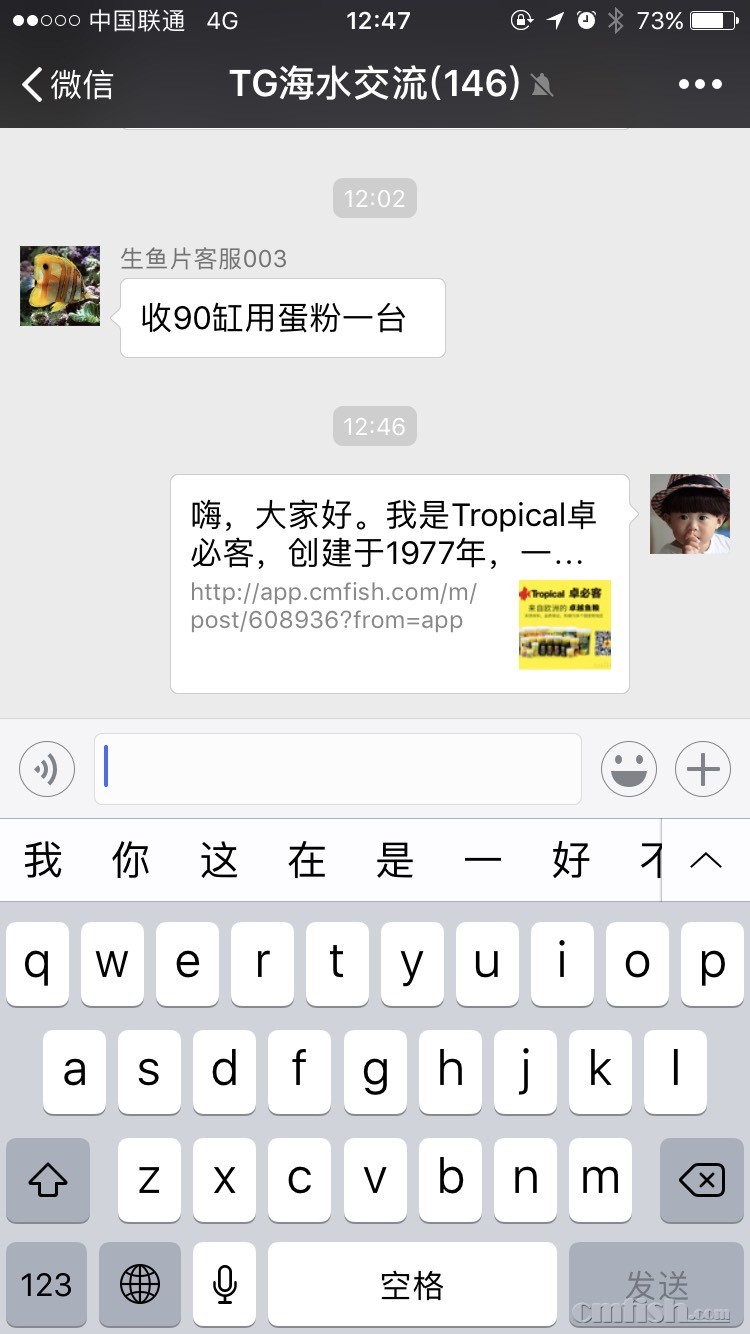The height and width of the screenshot is (1334, 750).
Task: Open the shared Tropical卓必客 link card
Action: click(400, 583)
